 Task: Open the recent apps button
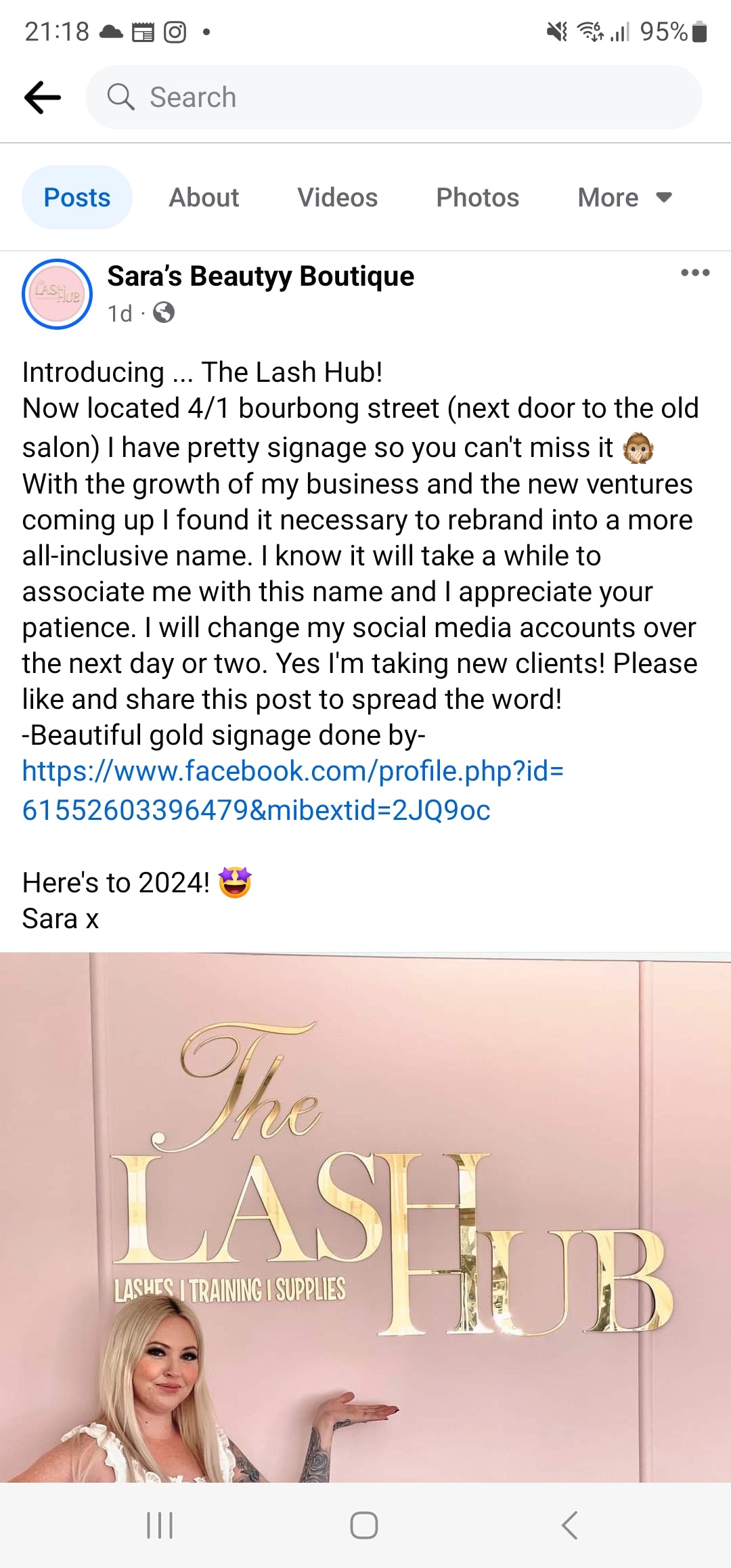[160, 1525]
